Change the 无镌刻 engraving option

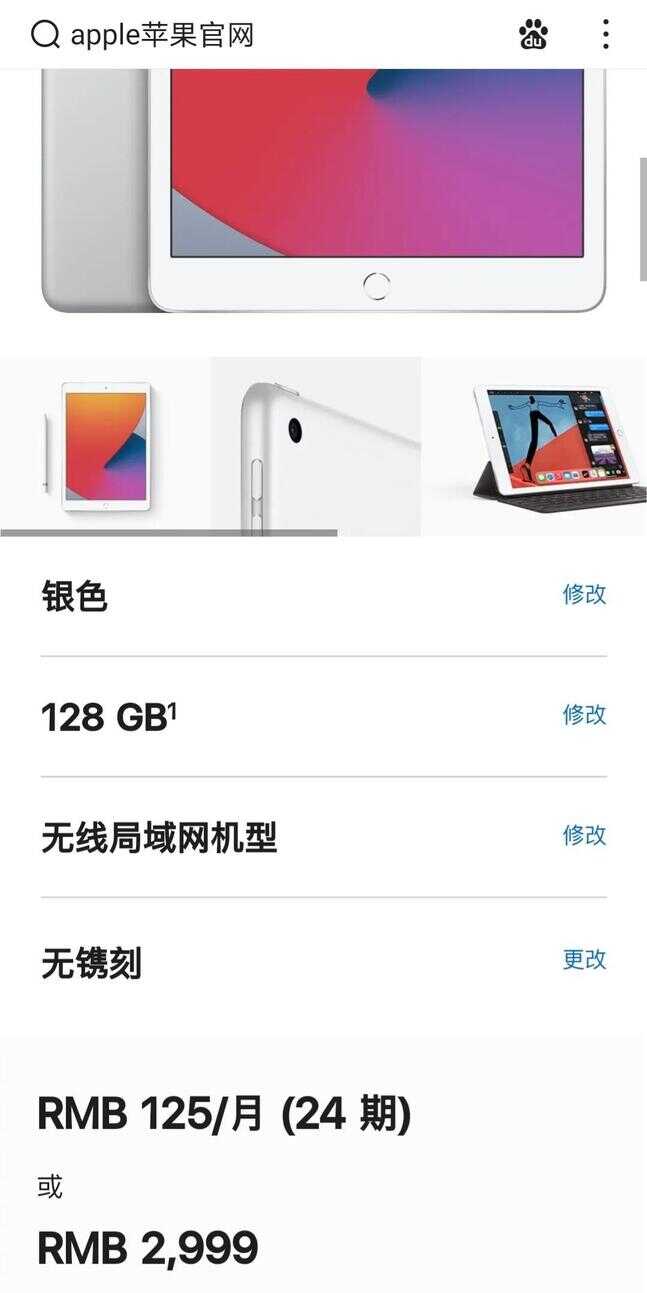pyautogui.click(x=584, y=959)
